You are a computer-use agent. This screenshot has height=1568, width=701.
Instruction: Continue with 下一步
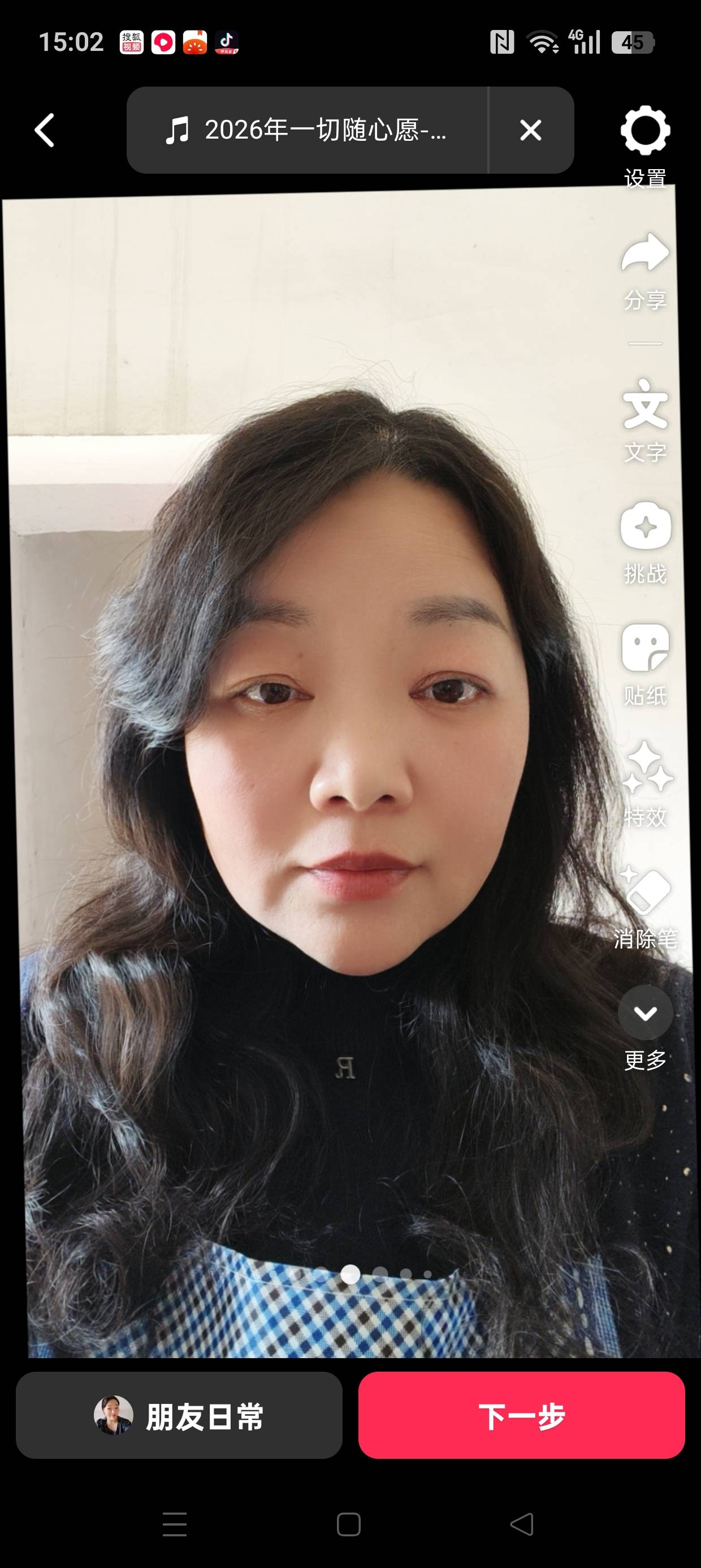tap(521, 1415)
